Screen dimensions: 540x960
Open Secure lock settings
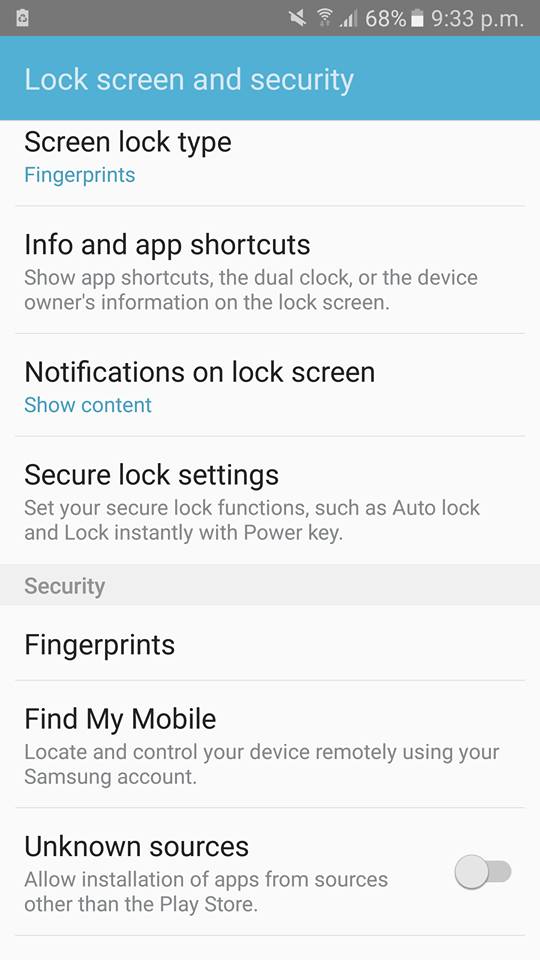point(270,500)
